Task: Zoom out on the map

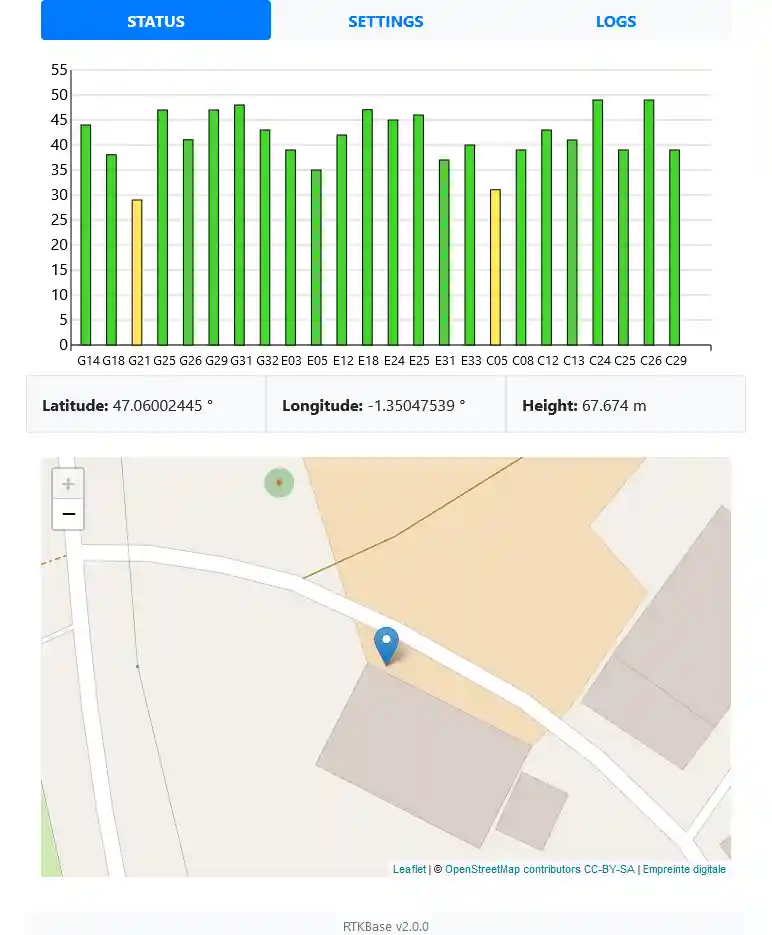Action: coord(68,514)
